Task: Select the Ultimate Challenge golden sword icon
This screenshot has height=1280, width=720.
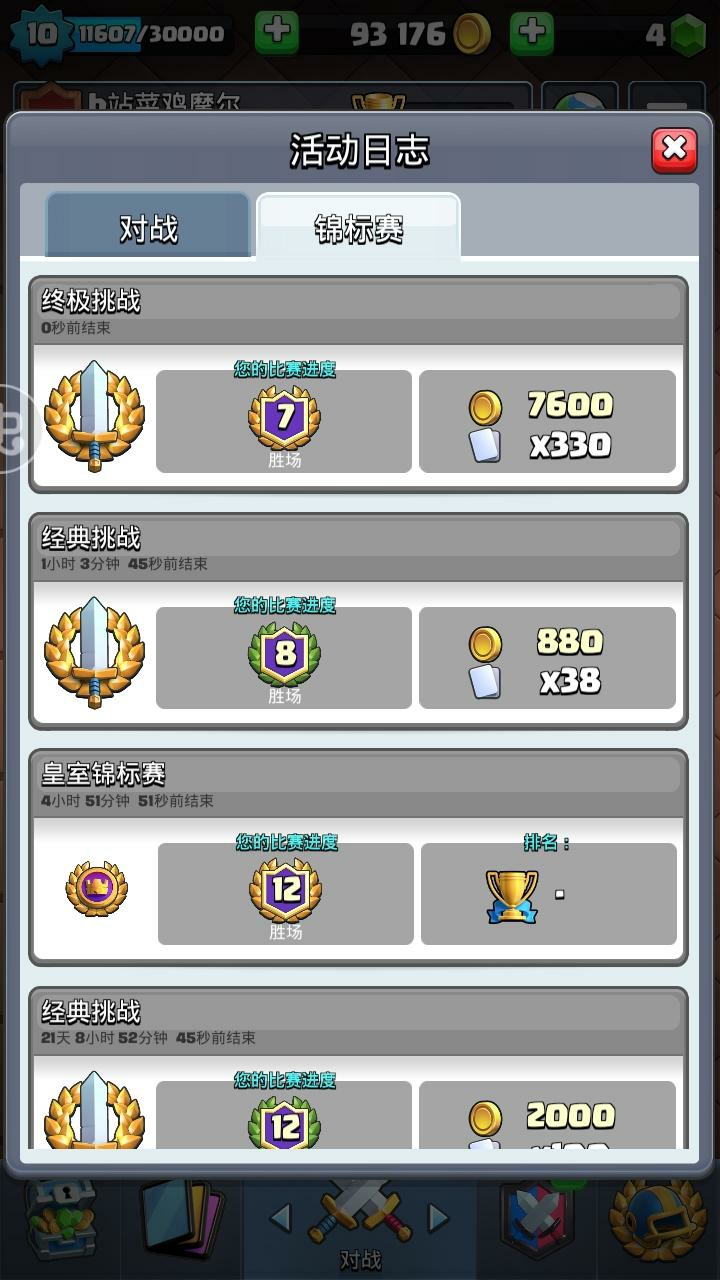Action: [x=95, y=420]
